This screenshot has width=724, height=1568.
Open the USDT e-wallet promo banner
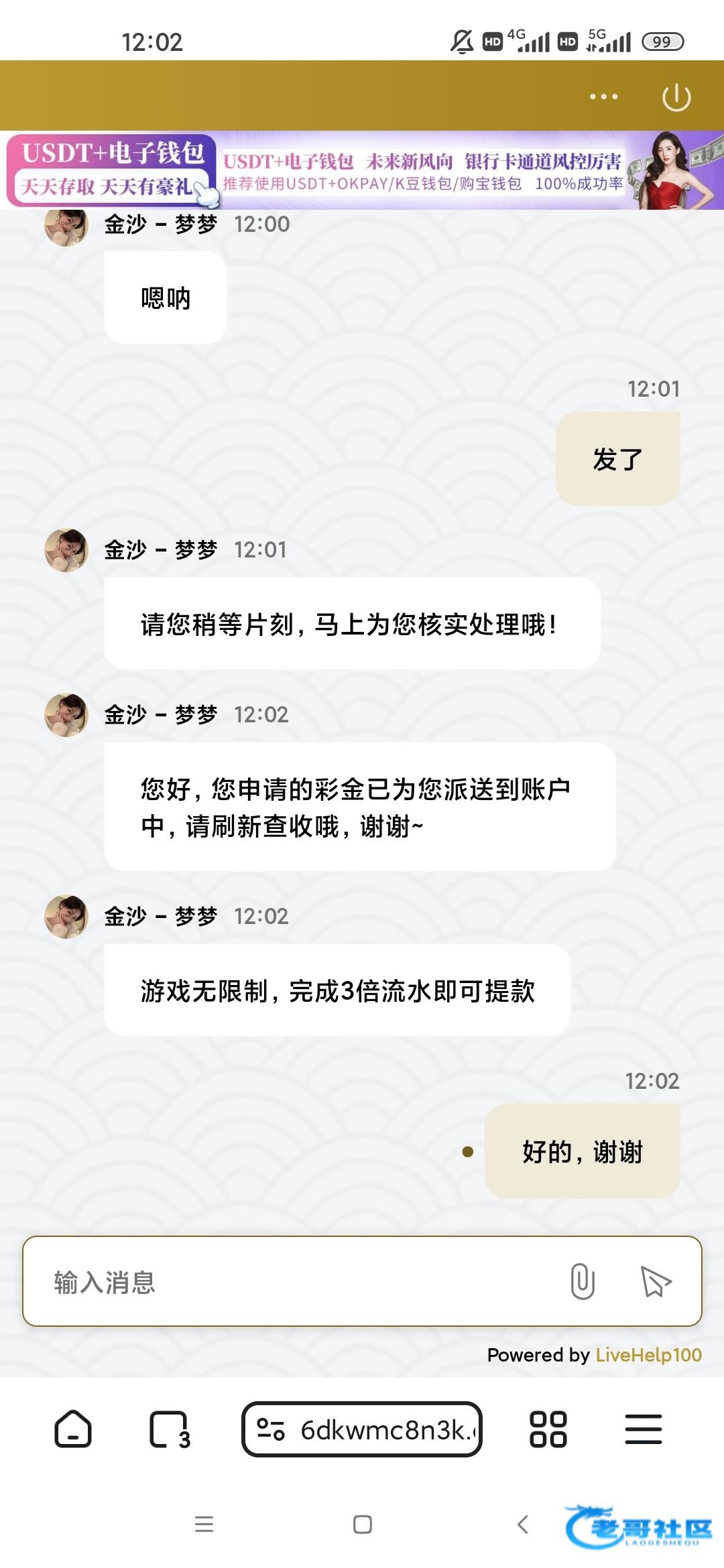coord(362,170)
